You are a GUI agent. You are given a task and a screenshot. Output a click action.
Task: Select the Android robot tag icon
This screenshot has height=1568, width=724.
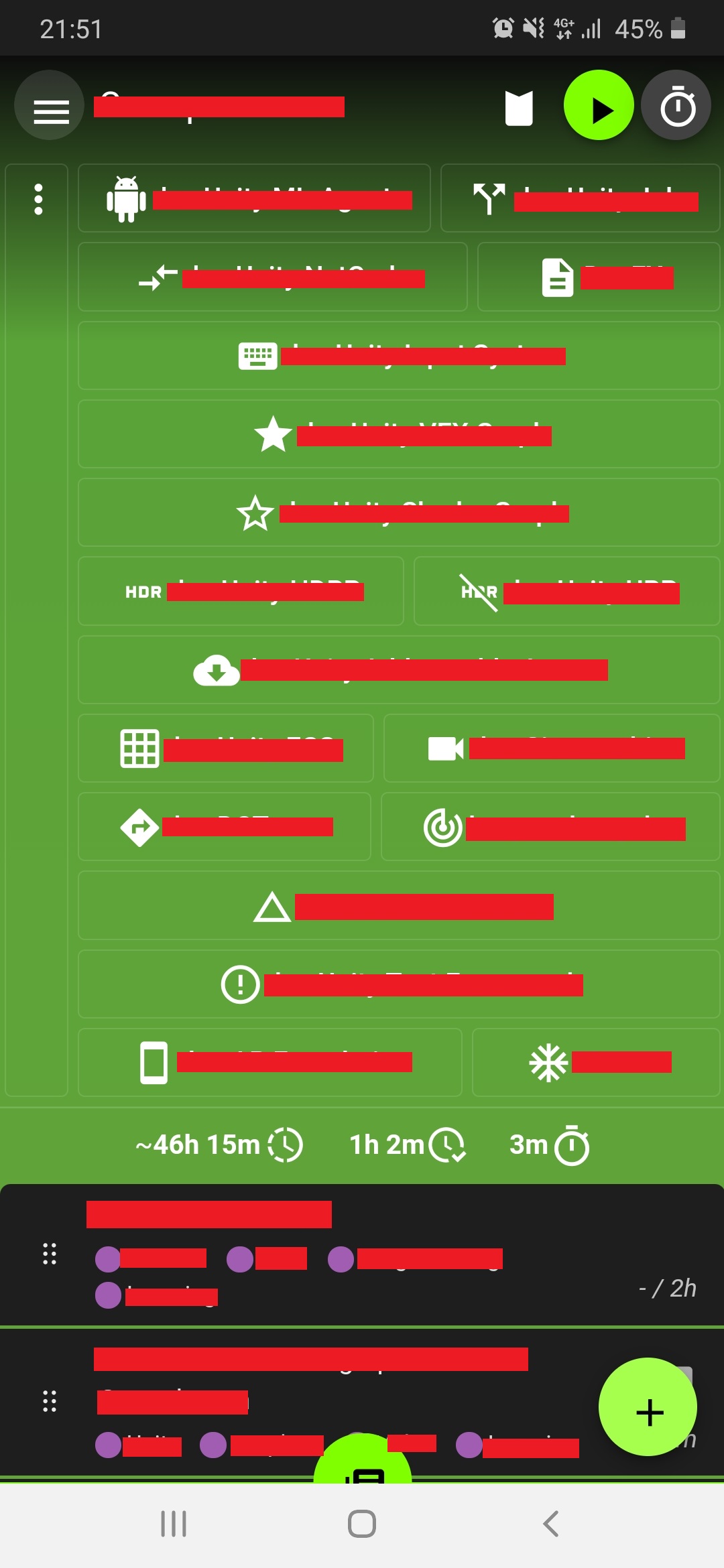127,198
